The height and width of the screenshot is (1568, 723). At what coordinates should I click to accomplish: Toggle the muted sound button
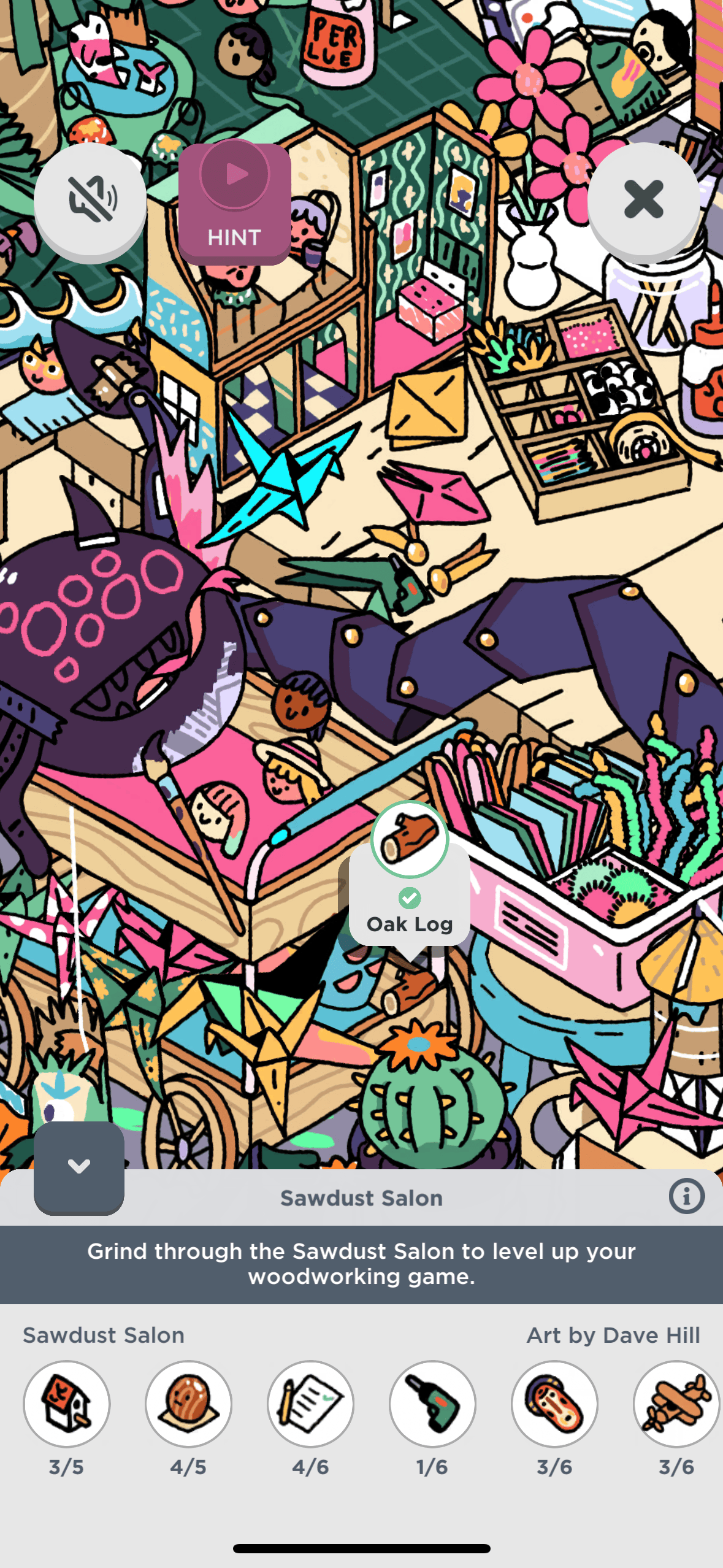[x=90, y=199]
